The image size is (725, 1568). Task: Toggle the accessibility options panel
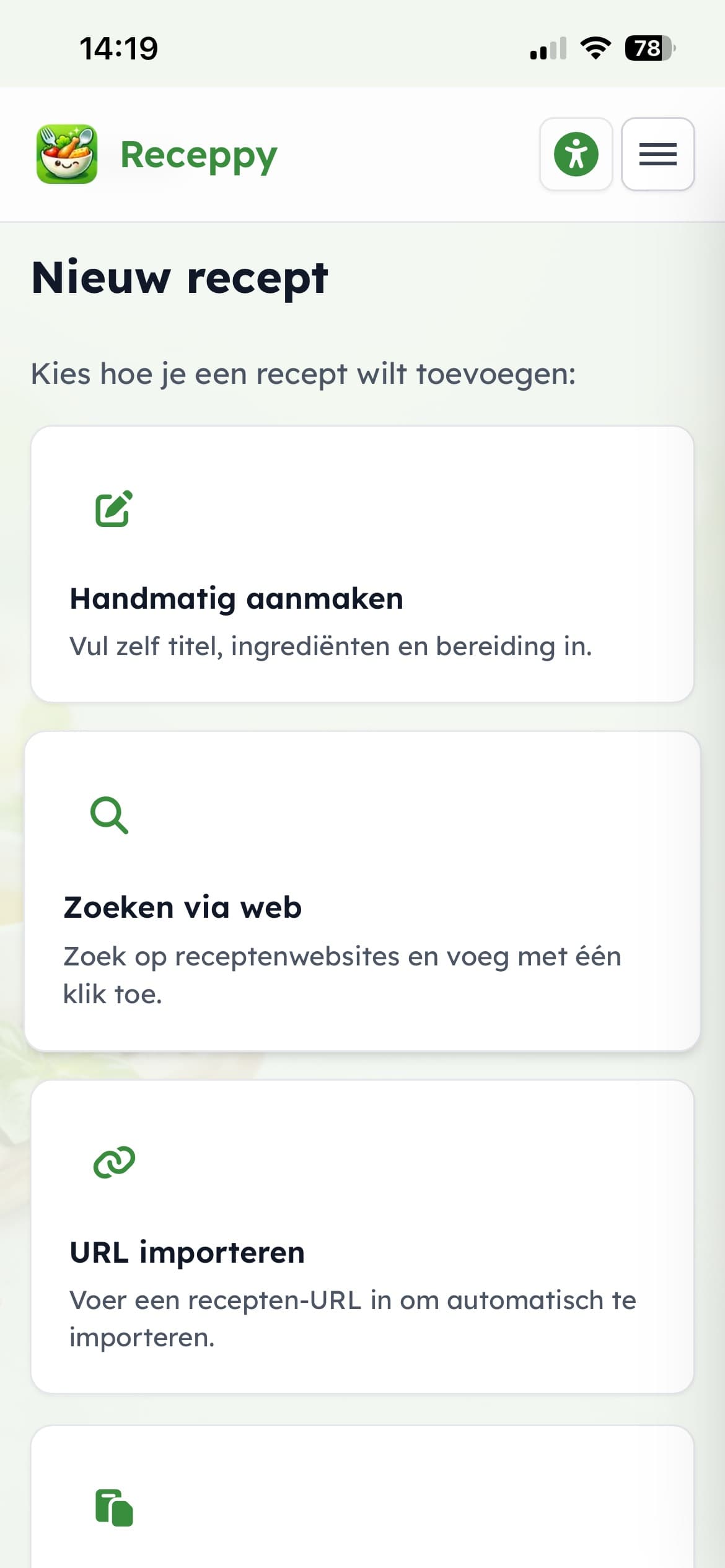tap(576, 155)
